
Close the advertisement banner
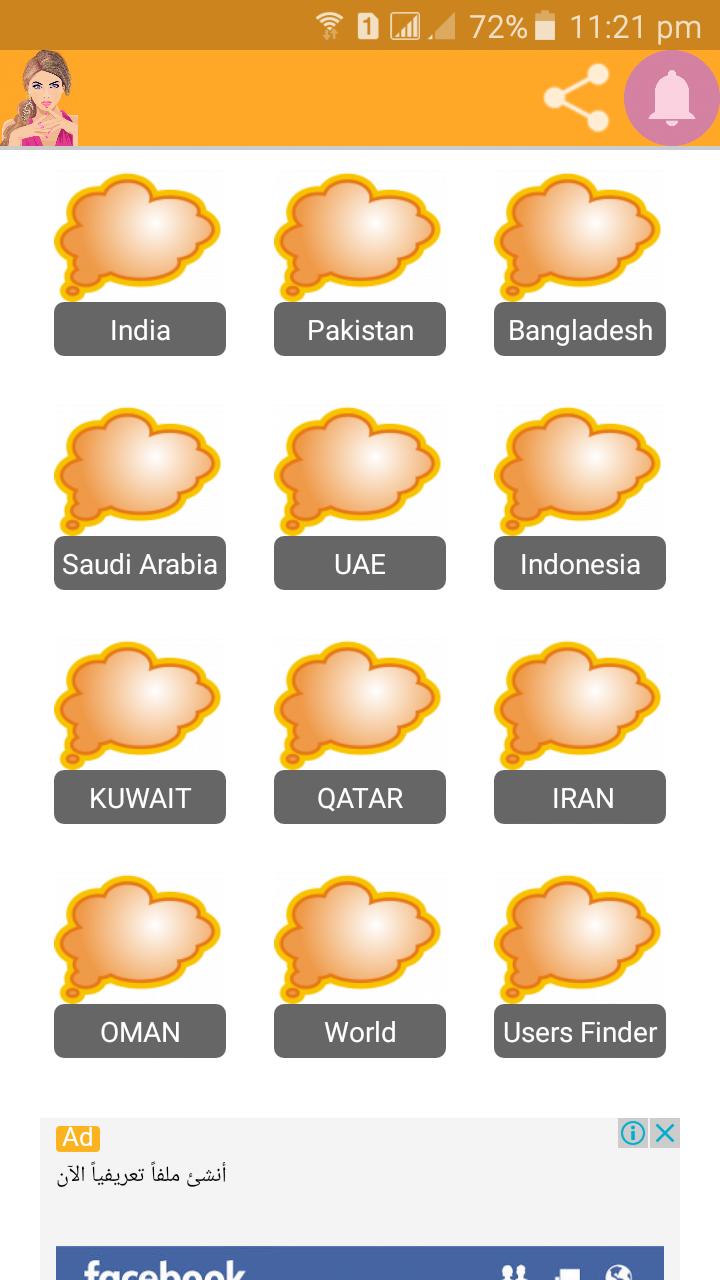[x=665, y=1133]
